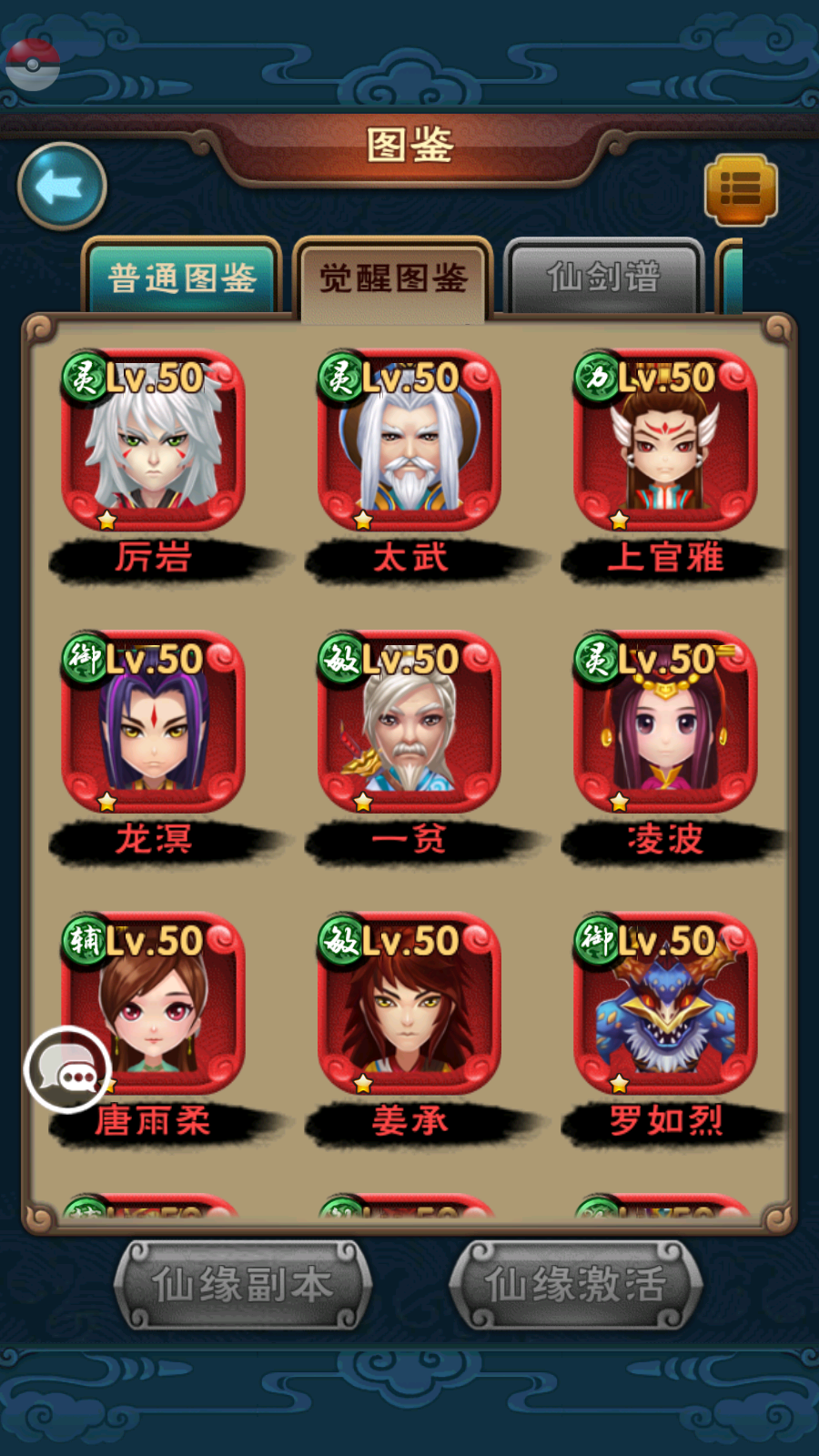This screenshot has height=1456, width=819.
Task: Select the 觉醒图鉴 tab
Action: (393, 278)
